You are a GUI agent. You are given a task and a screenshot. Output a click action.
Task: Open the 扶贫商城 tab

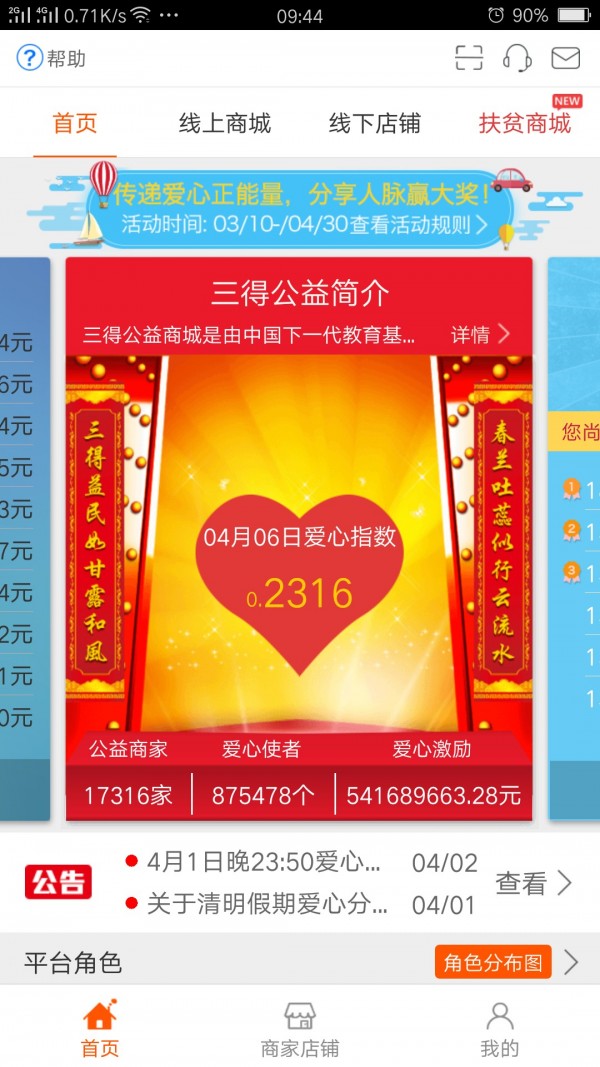pyautogui.click(x=525, y=124)
